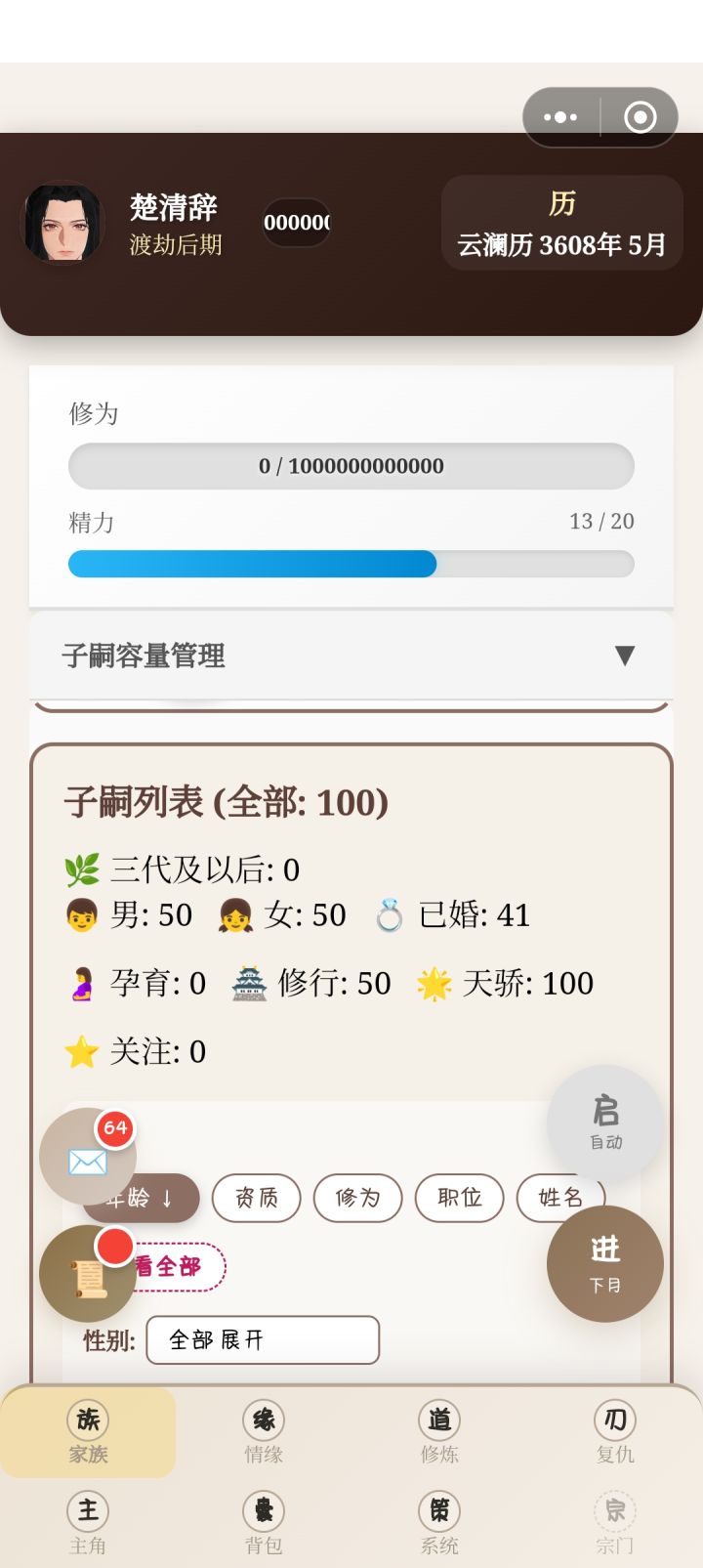Screen dimensions: 703x1568
Task: Select the 情缘 romance icon
Action: [x=262, y=1431]
